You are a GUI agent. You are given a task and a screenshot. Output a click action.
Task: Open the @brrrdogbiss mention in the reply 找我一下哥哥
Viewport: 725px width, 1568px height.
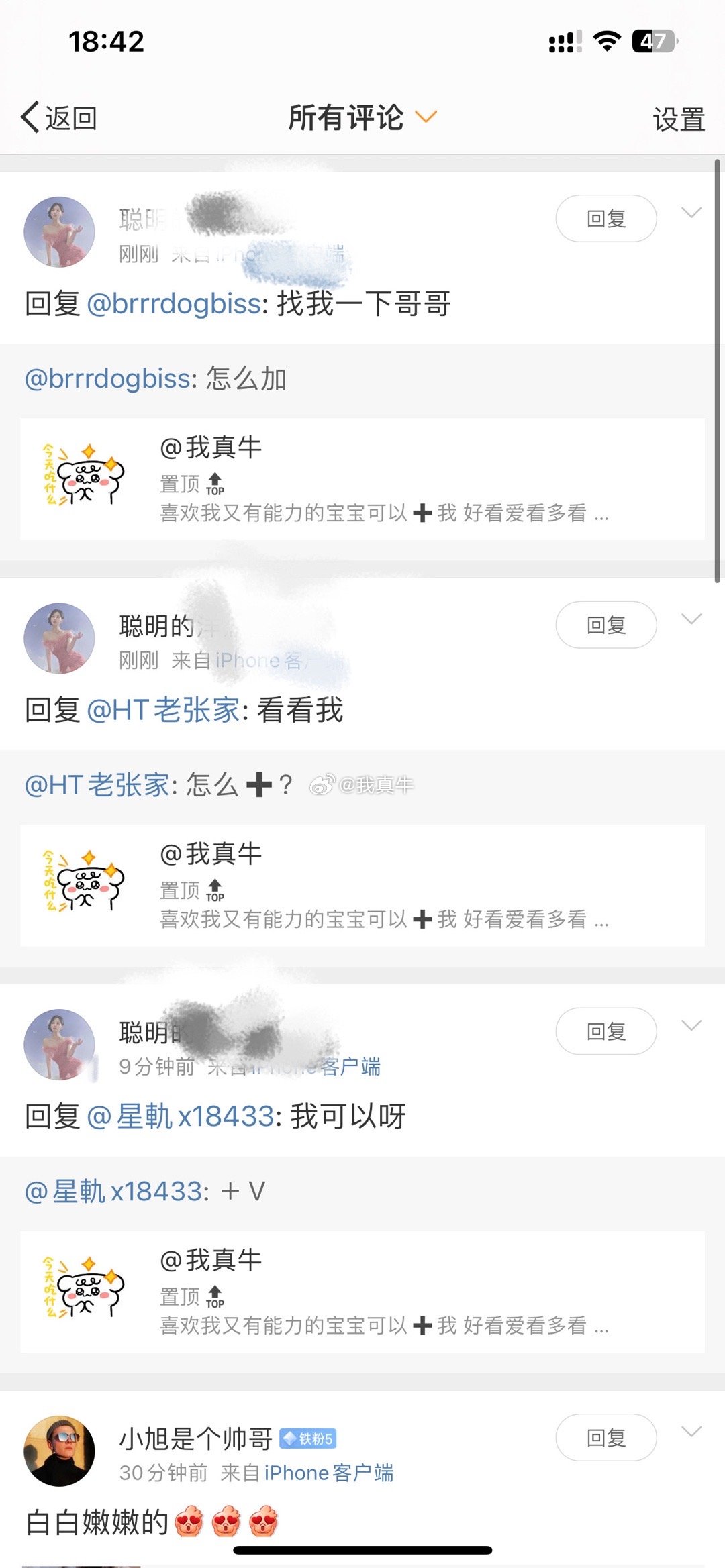point(177,304)
